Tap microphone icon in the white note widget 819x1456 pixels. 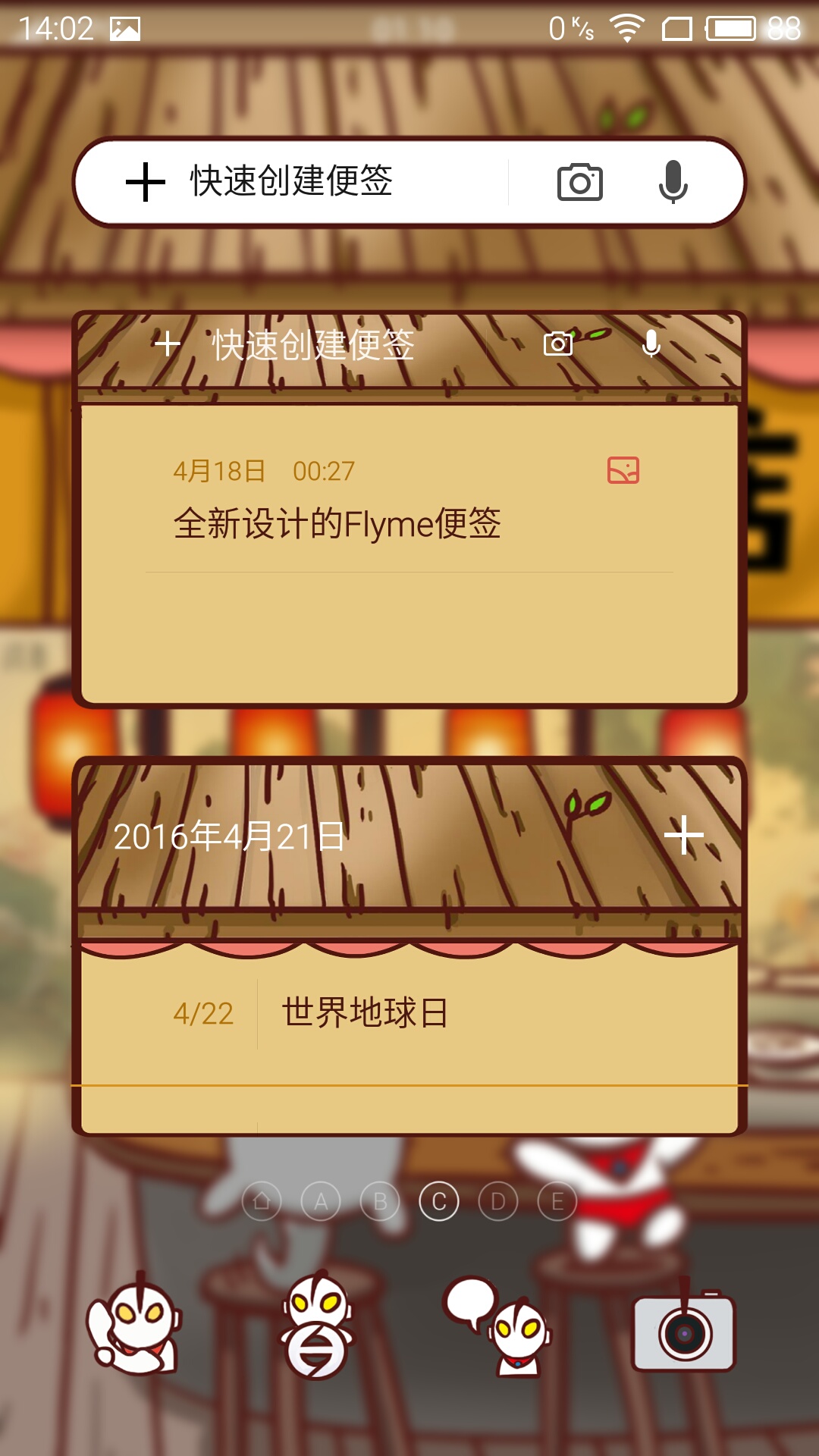click(x=673, y=182)
